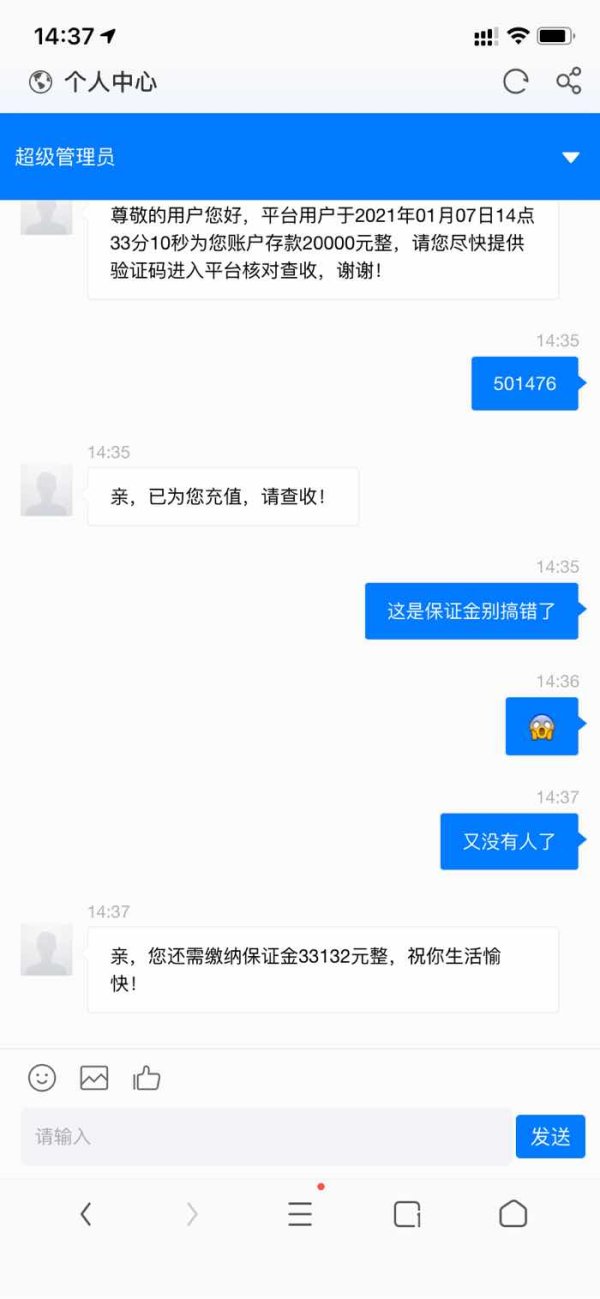This screenshot has height=1299, width=600.
Task: Open the emoji picker
Action: point(42,1077)
